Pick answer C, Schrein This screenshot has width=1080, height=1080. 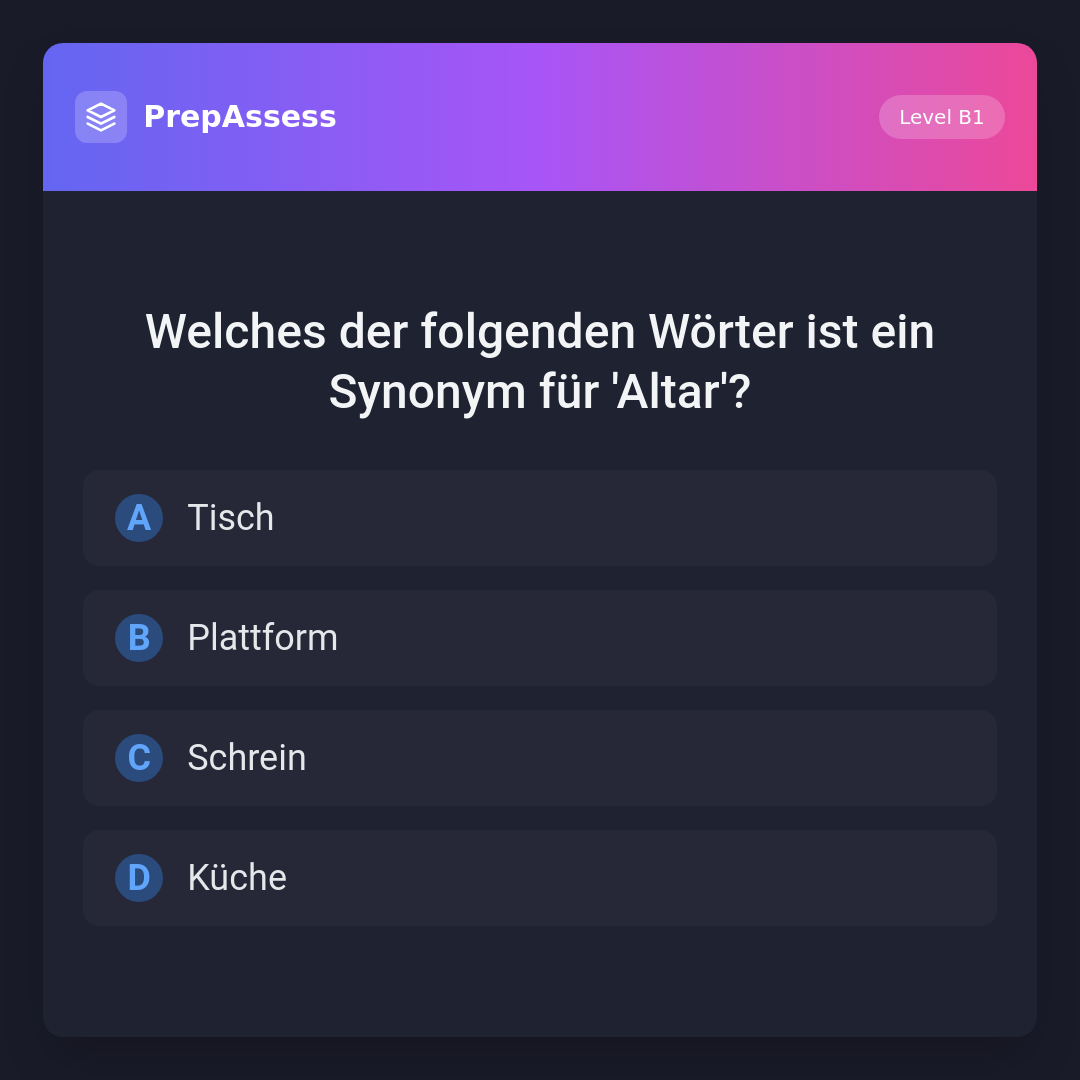tap(540, 758)
